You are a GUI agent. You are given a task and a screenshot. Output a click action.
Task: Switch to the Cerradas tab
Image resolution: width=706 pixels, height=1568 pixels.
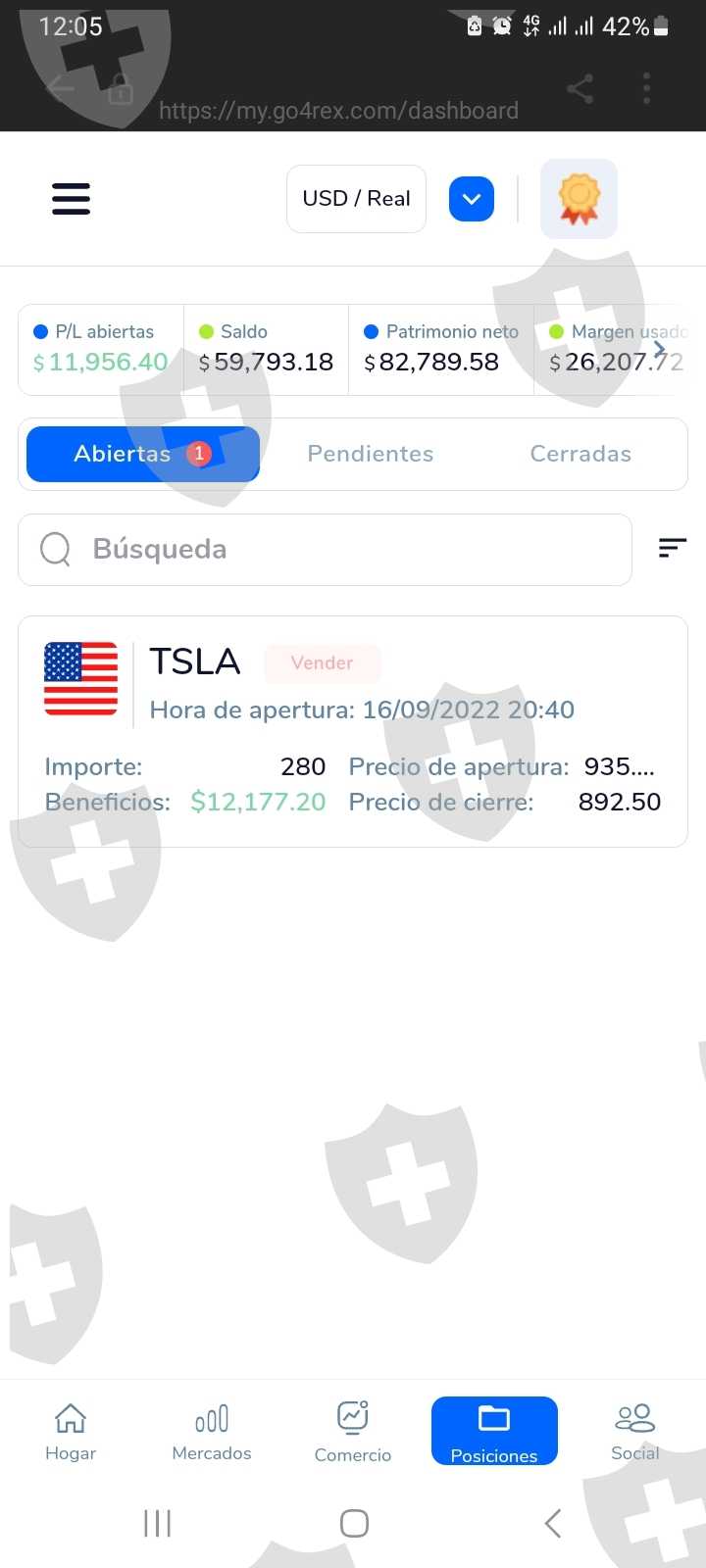coord(580,454)
